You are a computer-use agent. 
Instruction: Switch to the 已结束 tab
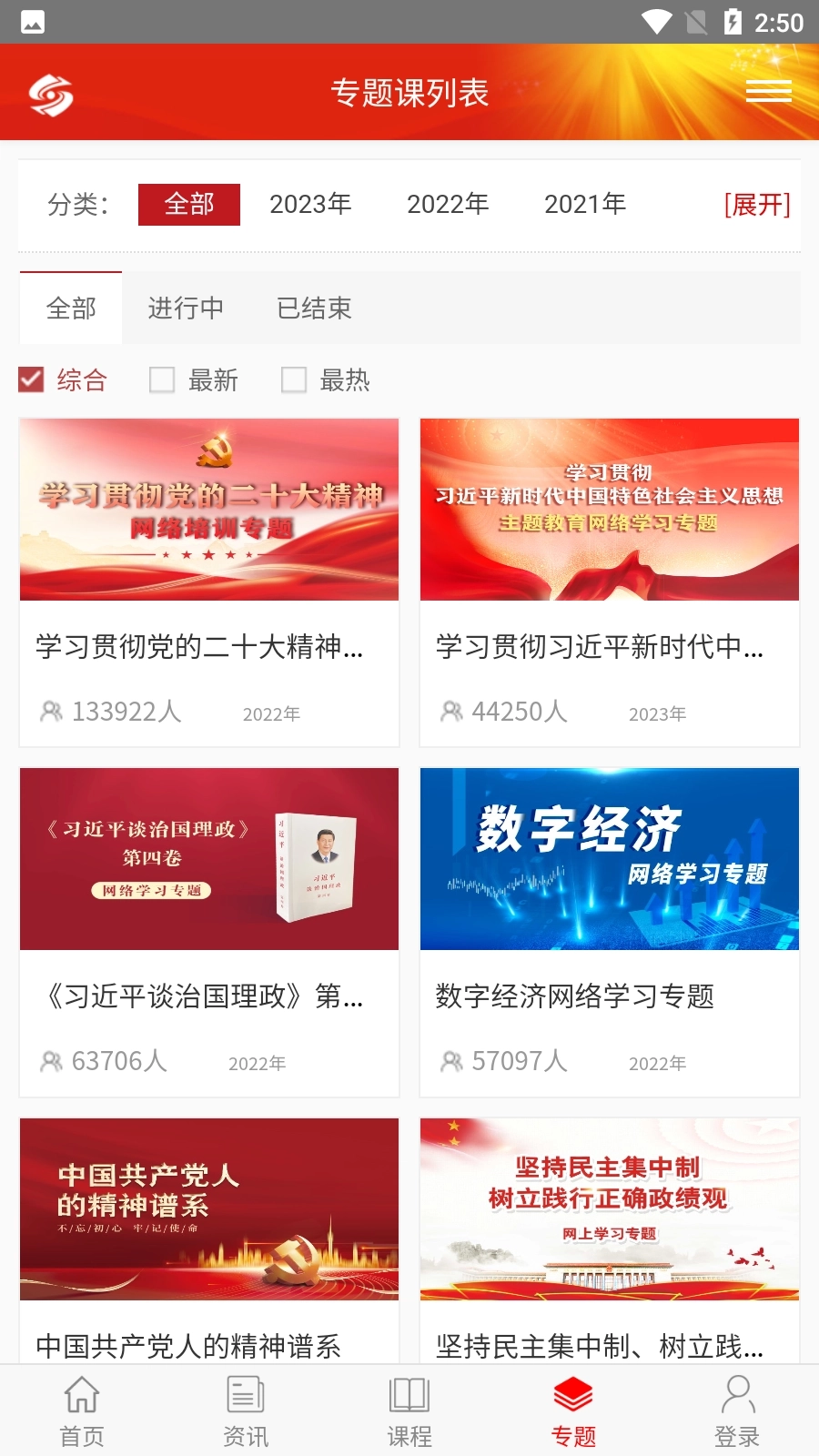tap(313, 308)
